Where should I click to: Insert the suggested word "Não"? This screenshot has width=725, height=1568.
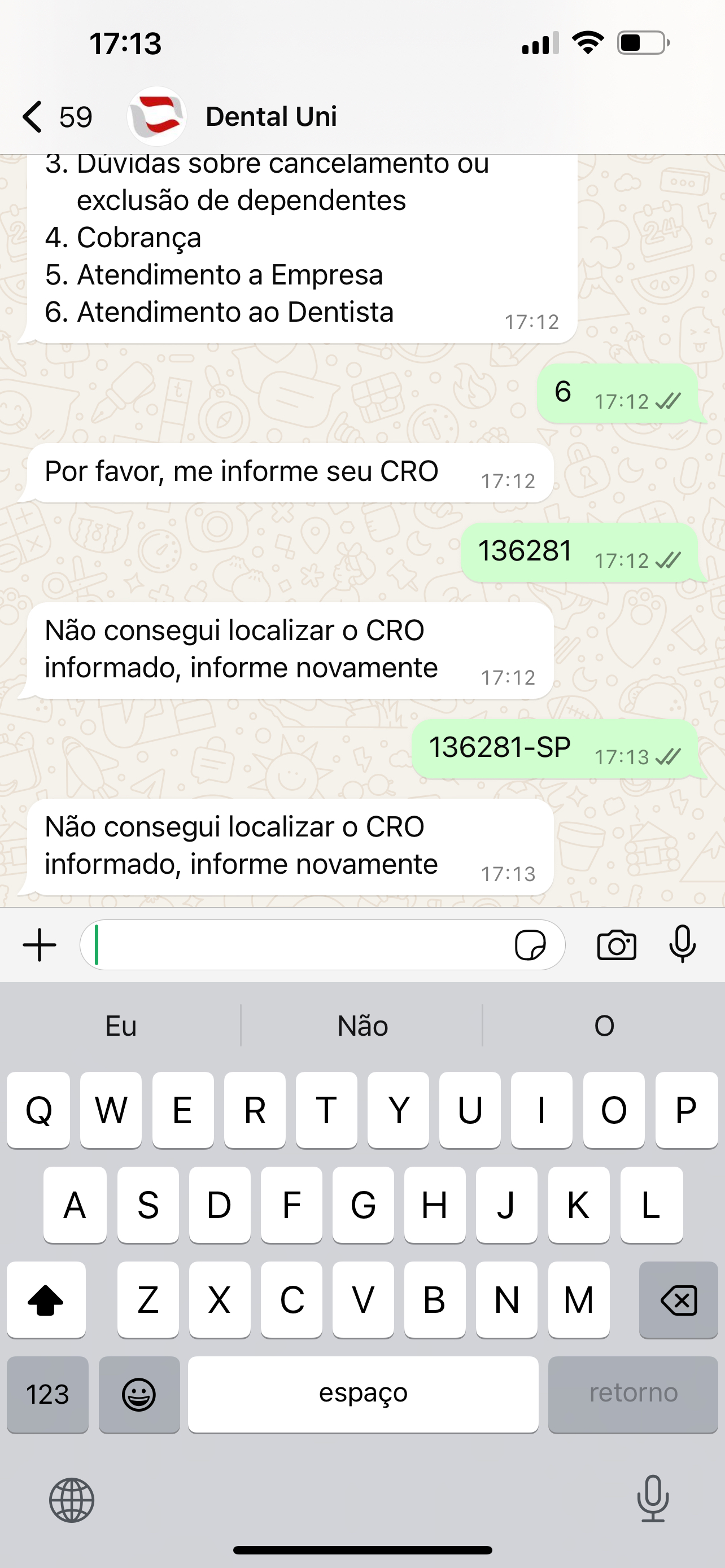pyautogui.click(x=362, y=1026)
